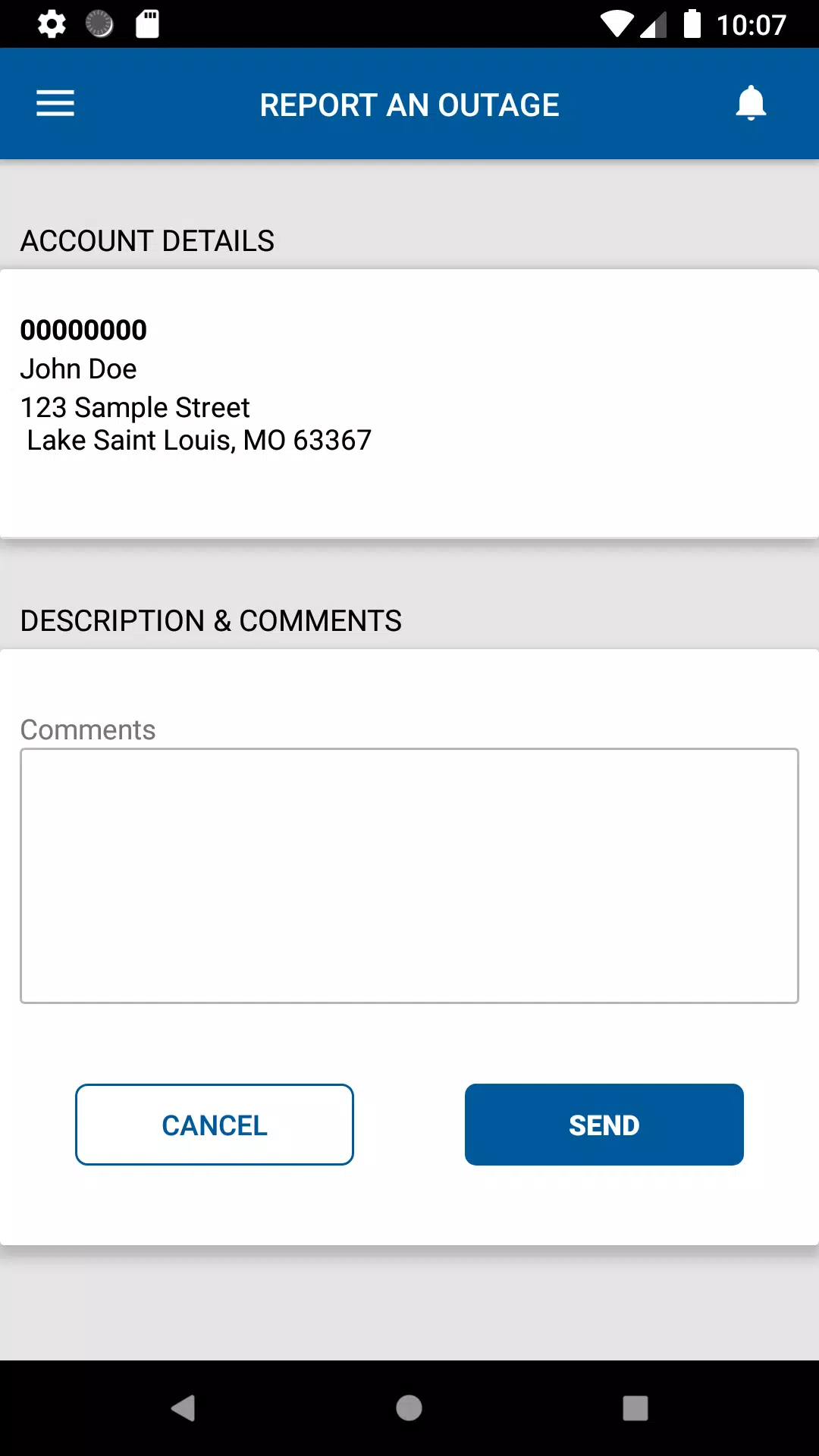Open the hamburger navigation menu

click(x=55, y=104)
